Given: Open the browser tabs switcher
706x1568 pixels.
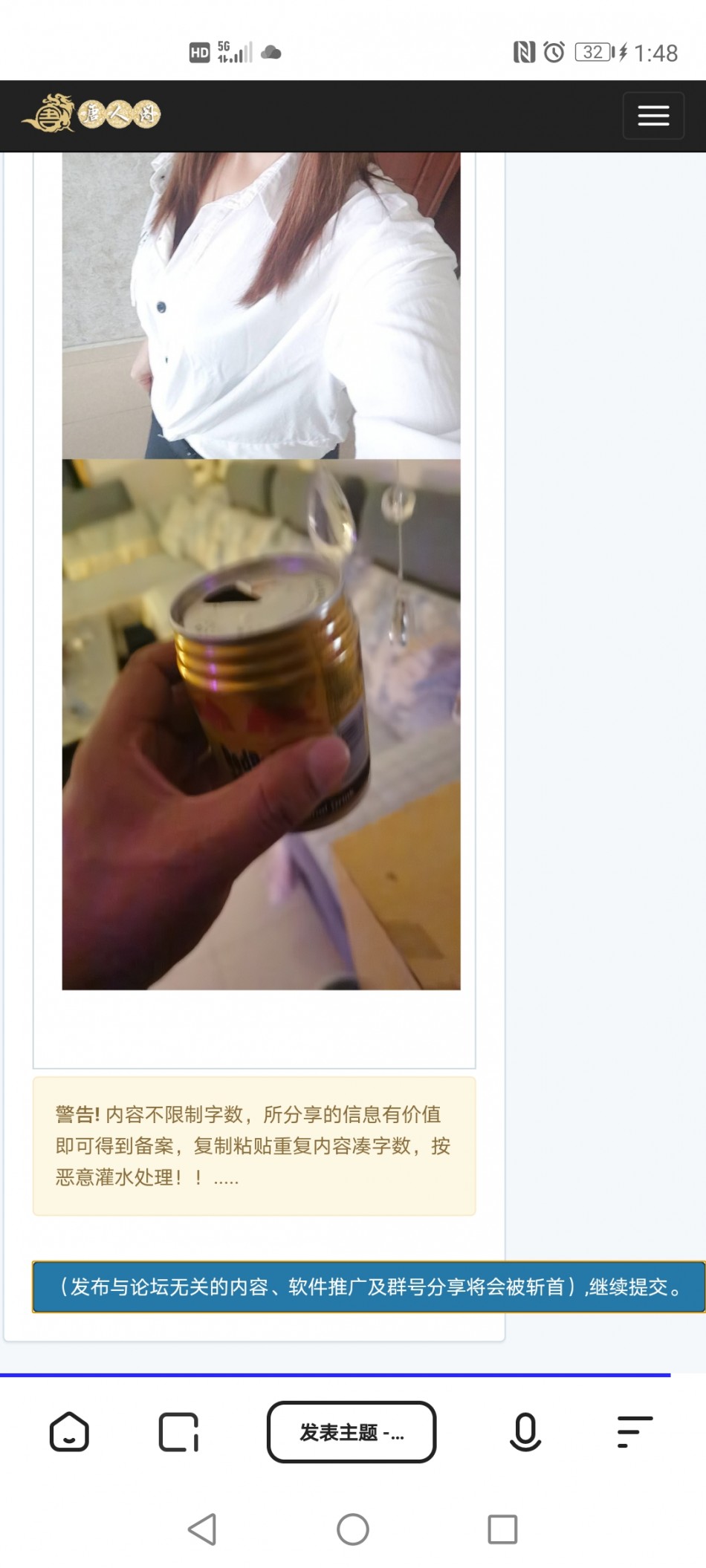Looking at the screenshot, I should click(178, 1431).
